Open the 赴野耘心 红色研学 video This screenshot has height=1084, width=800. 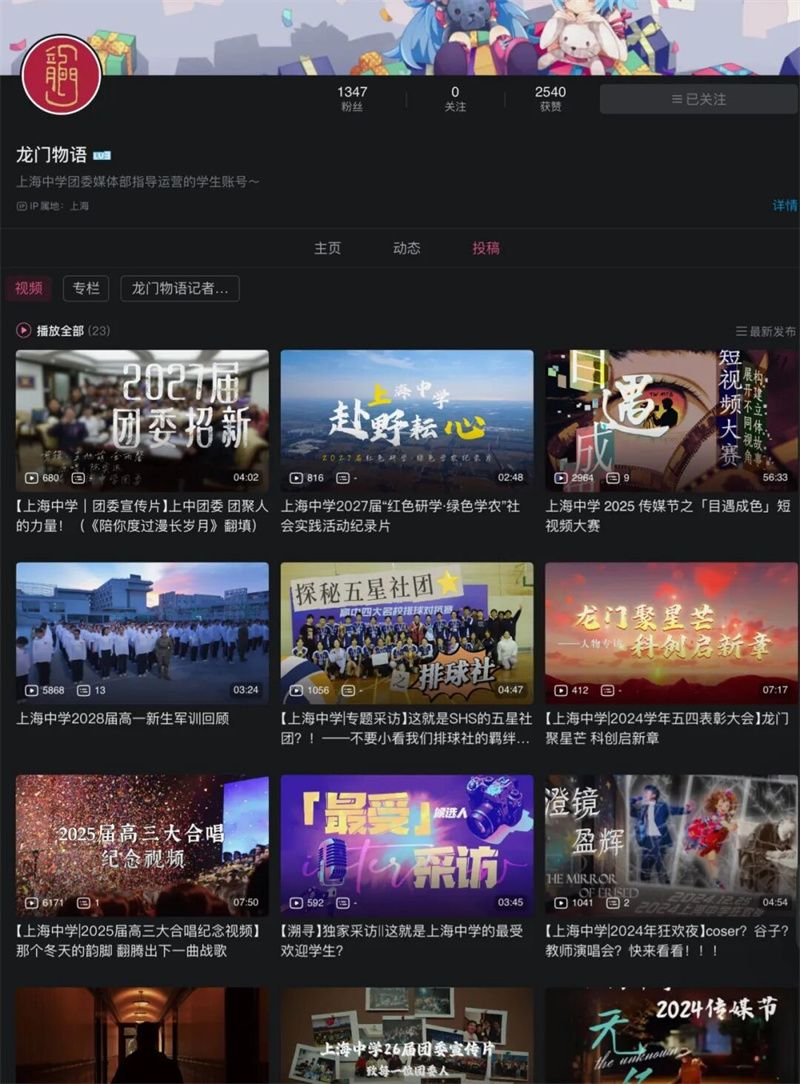[407, 420]
